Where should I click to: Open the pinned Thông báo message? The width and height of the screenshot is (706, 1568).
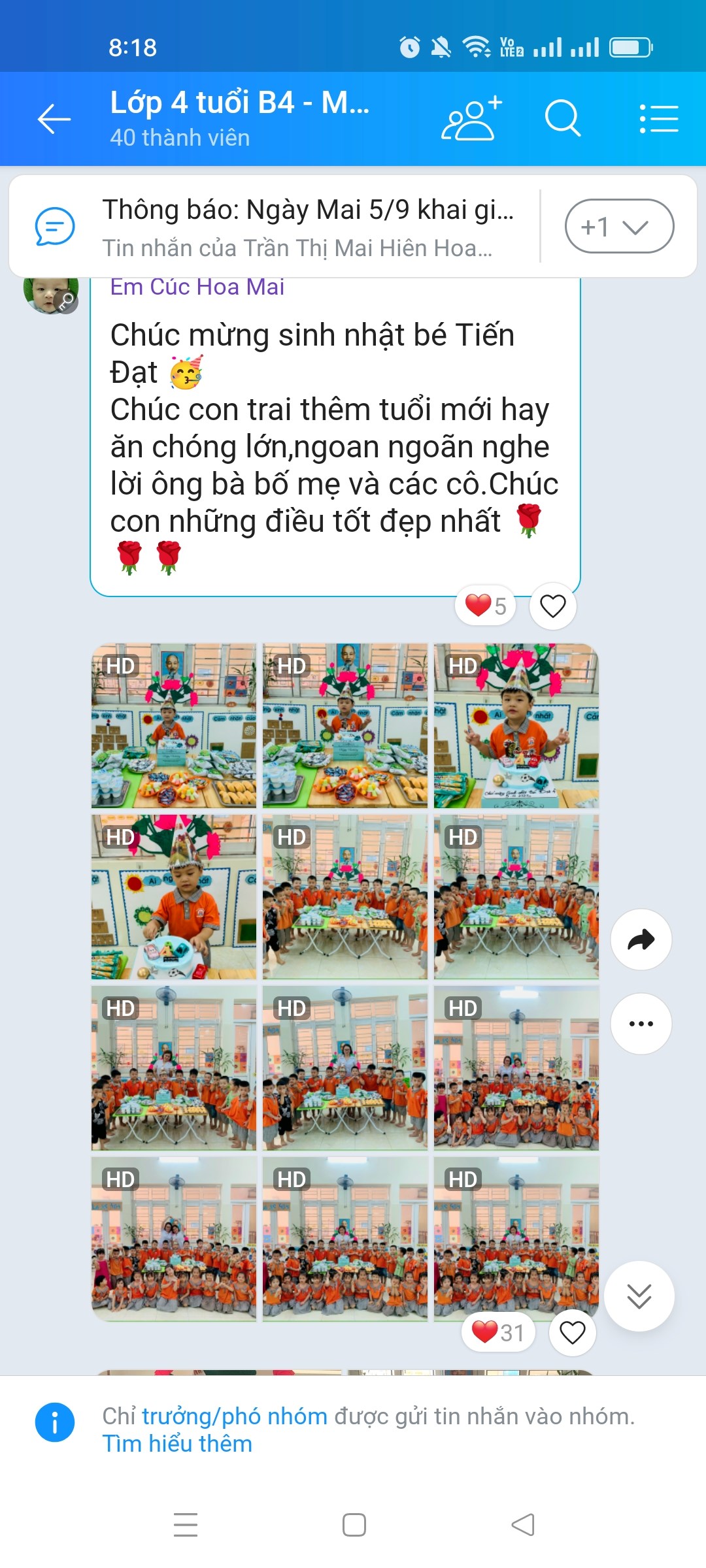307,226
